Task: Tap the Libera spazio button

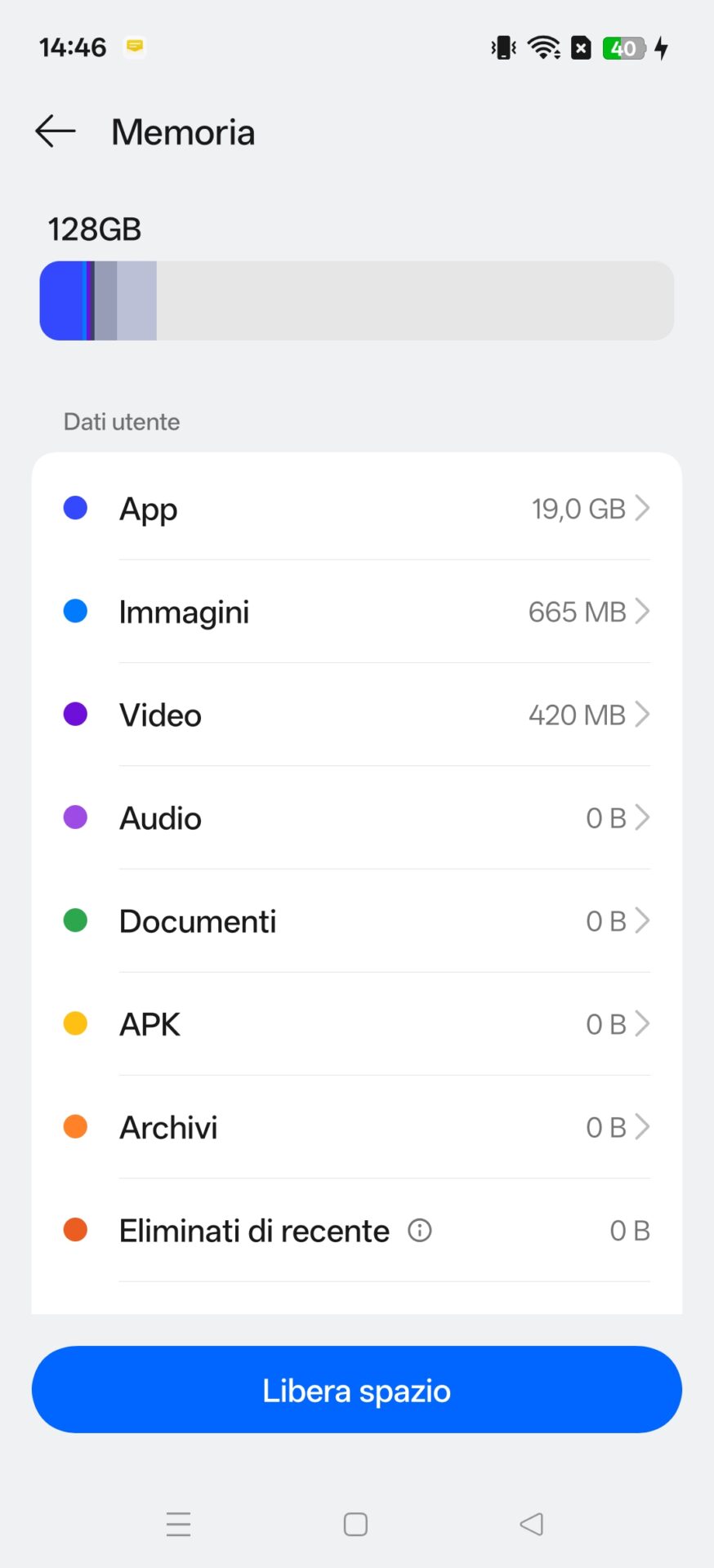Action: click(357, 1390)
